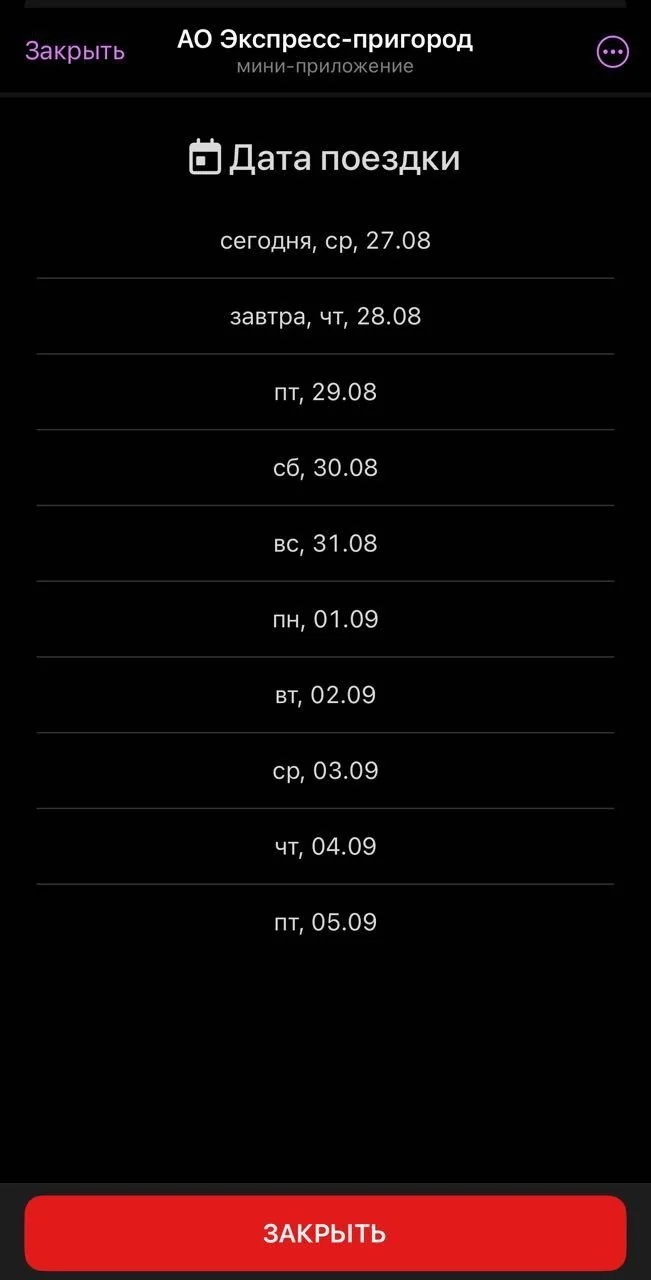Pick the date пт, 05.09
651x1280 pixels.
[x=325, y=922]
